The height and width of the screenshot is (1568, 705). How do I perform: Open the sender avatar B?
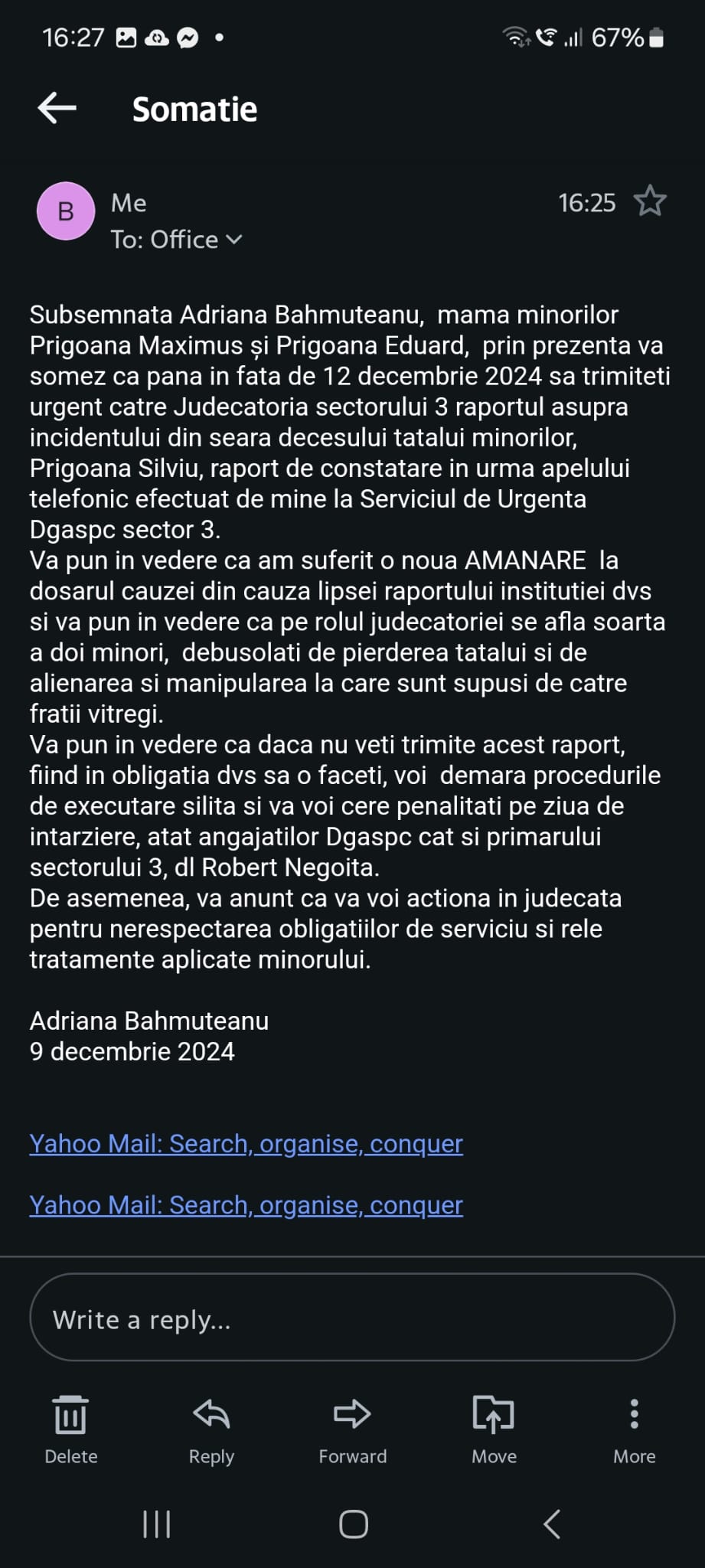[x=66, y=211]
